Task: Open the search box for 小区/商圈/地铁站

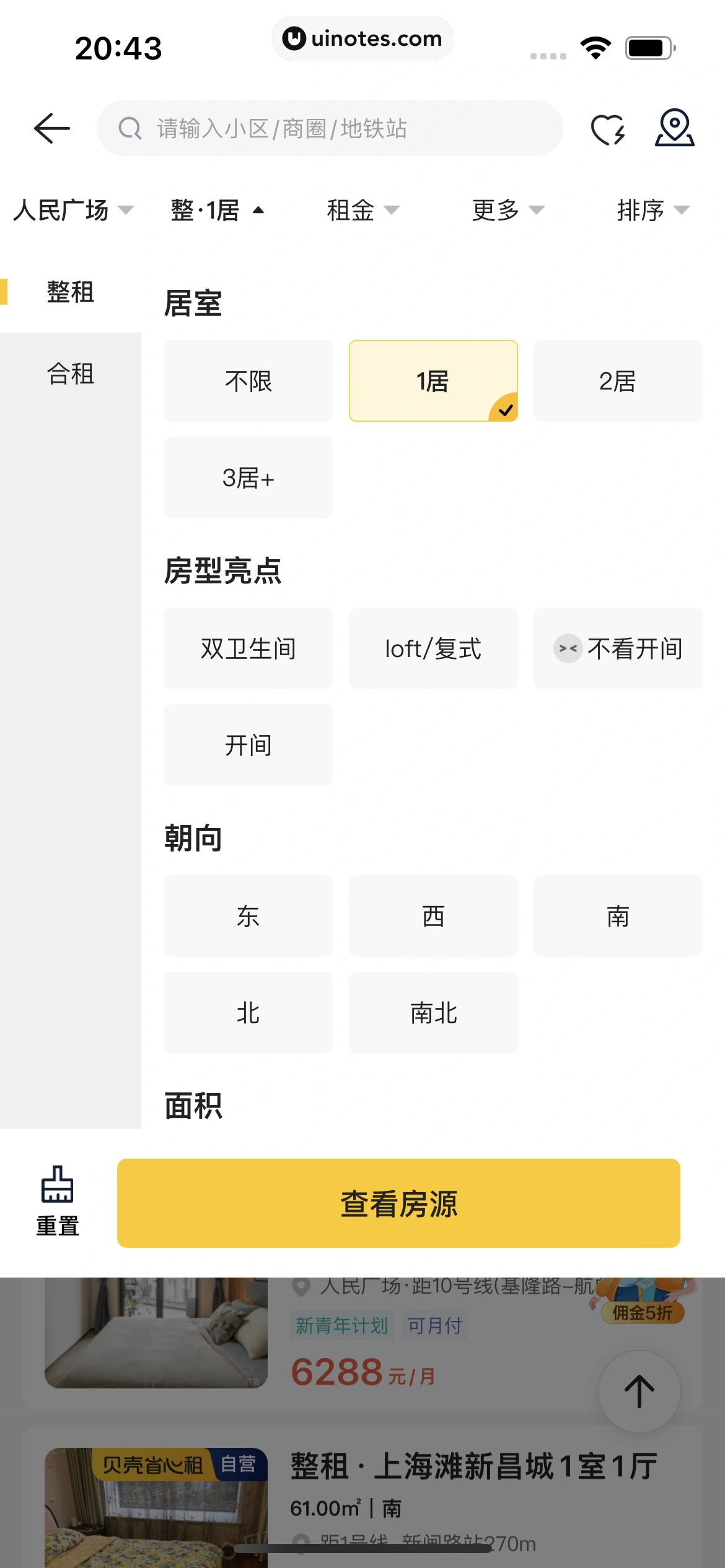Action: pyautogui.click(x=330, y=129)
